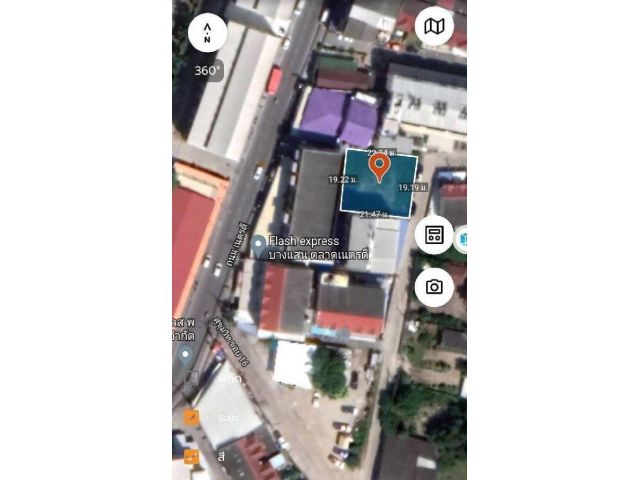Save the measured plot
640x480 pixels.
click(434, 235)
